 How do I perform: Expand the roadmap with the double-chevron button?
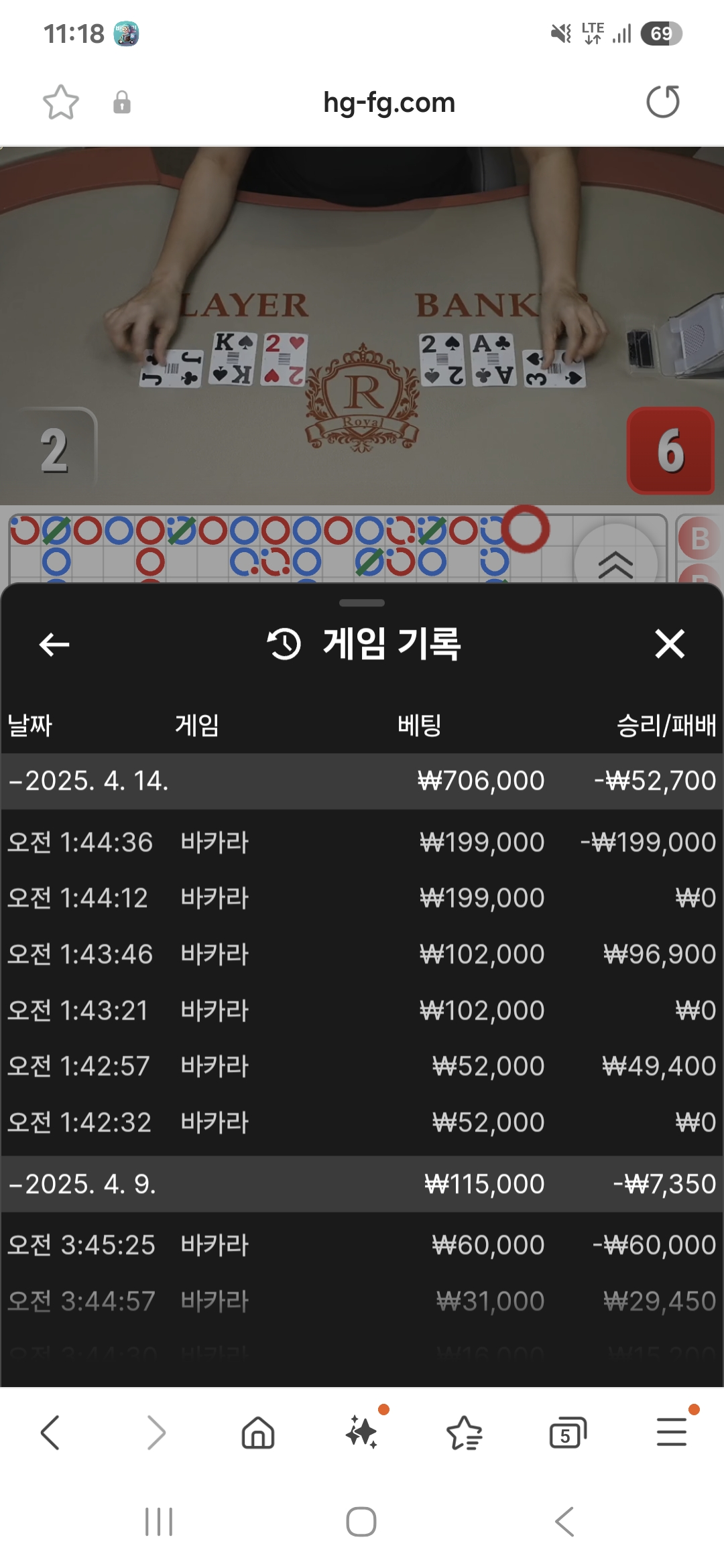click(x=615, y=564)
